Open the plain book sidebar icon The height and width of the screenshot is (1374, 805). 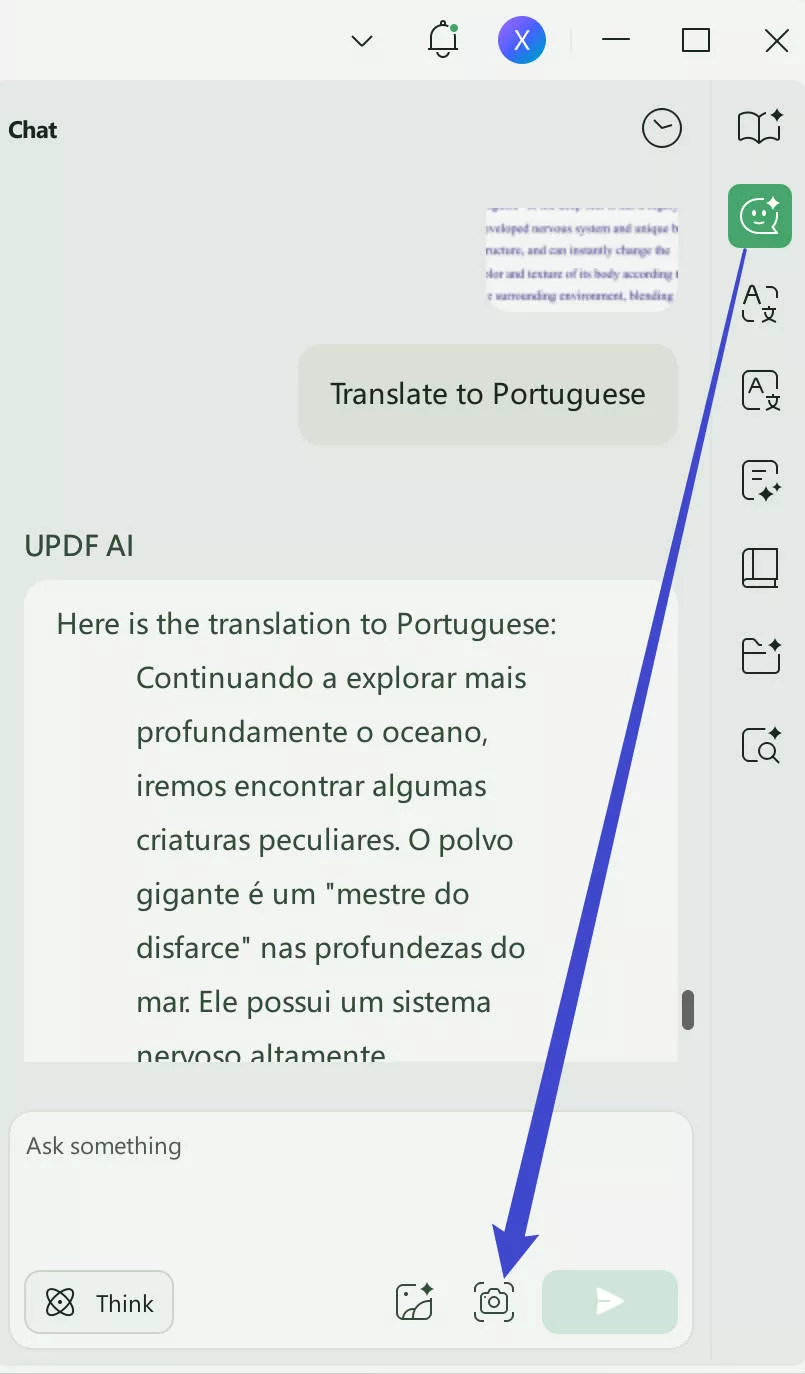[760, 567]
